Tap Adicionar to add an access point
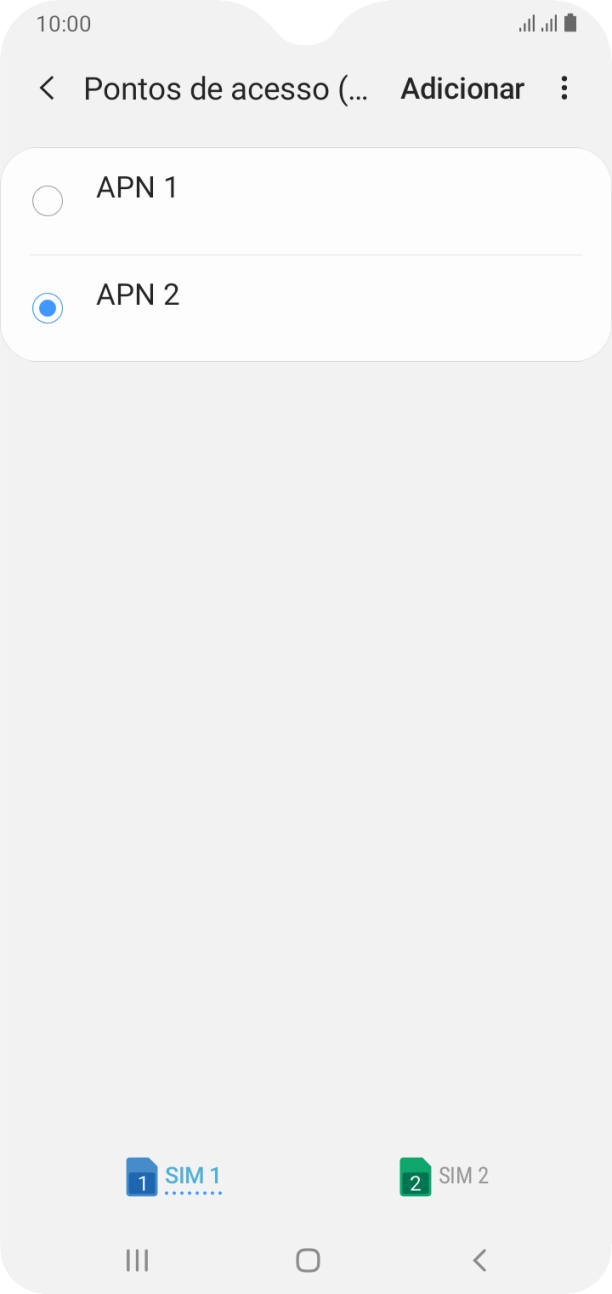612x1294 pixels. [x=462, y=88]
